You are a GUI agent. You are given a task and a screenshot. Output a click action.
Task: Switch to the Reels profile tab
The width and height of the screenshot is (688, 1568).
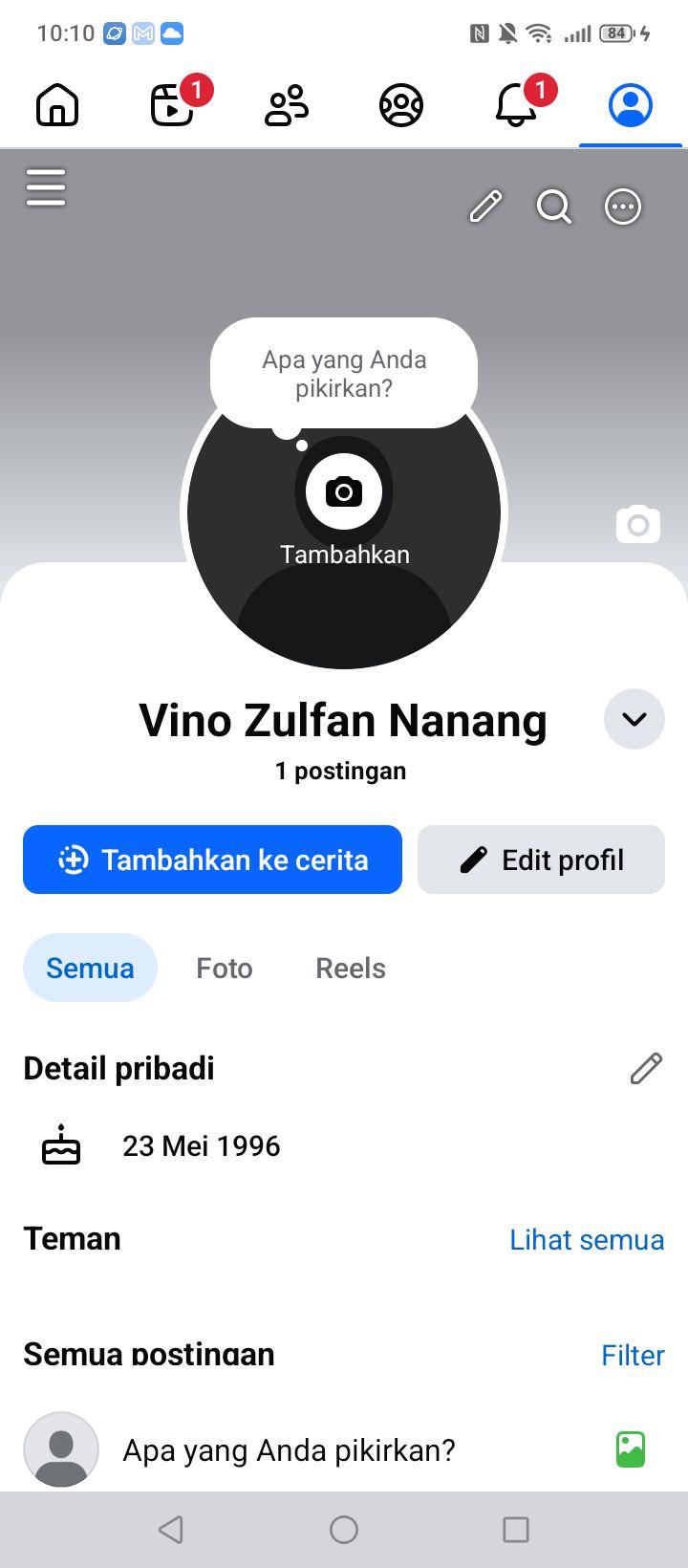(351, 968)
